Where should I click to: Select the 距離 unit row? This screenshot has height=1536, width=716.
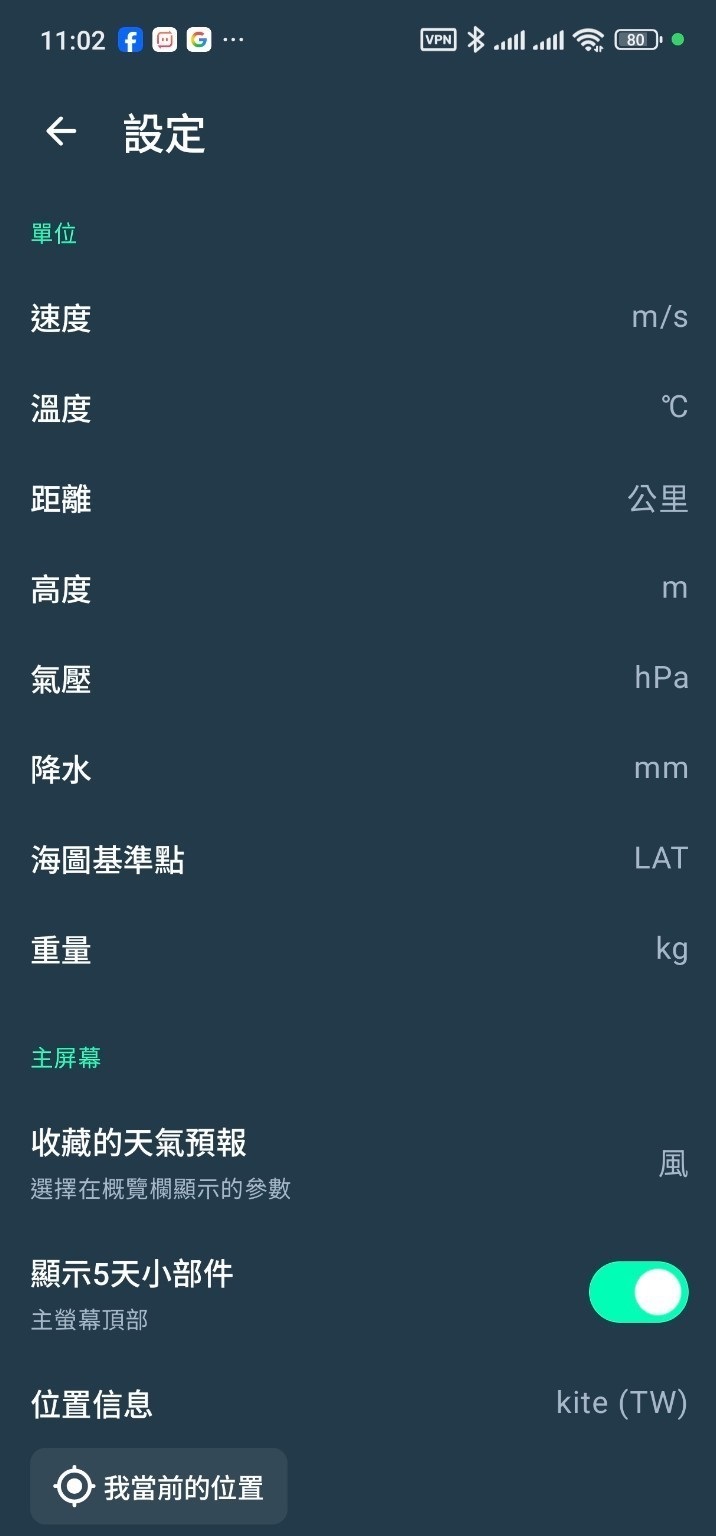(x=358, y=498)
